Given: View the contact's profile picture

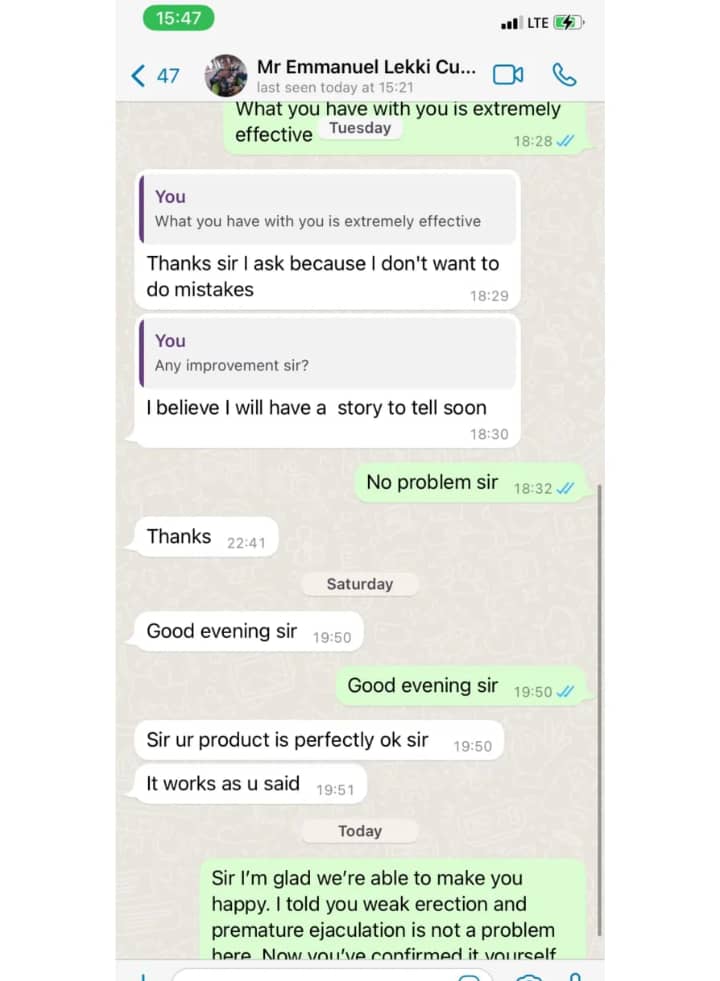Looking at the screenshot, I should 226,75.
